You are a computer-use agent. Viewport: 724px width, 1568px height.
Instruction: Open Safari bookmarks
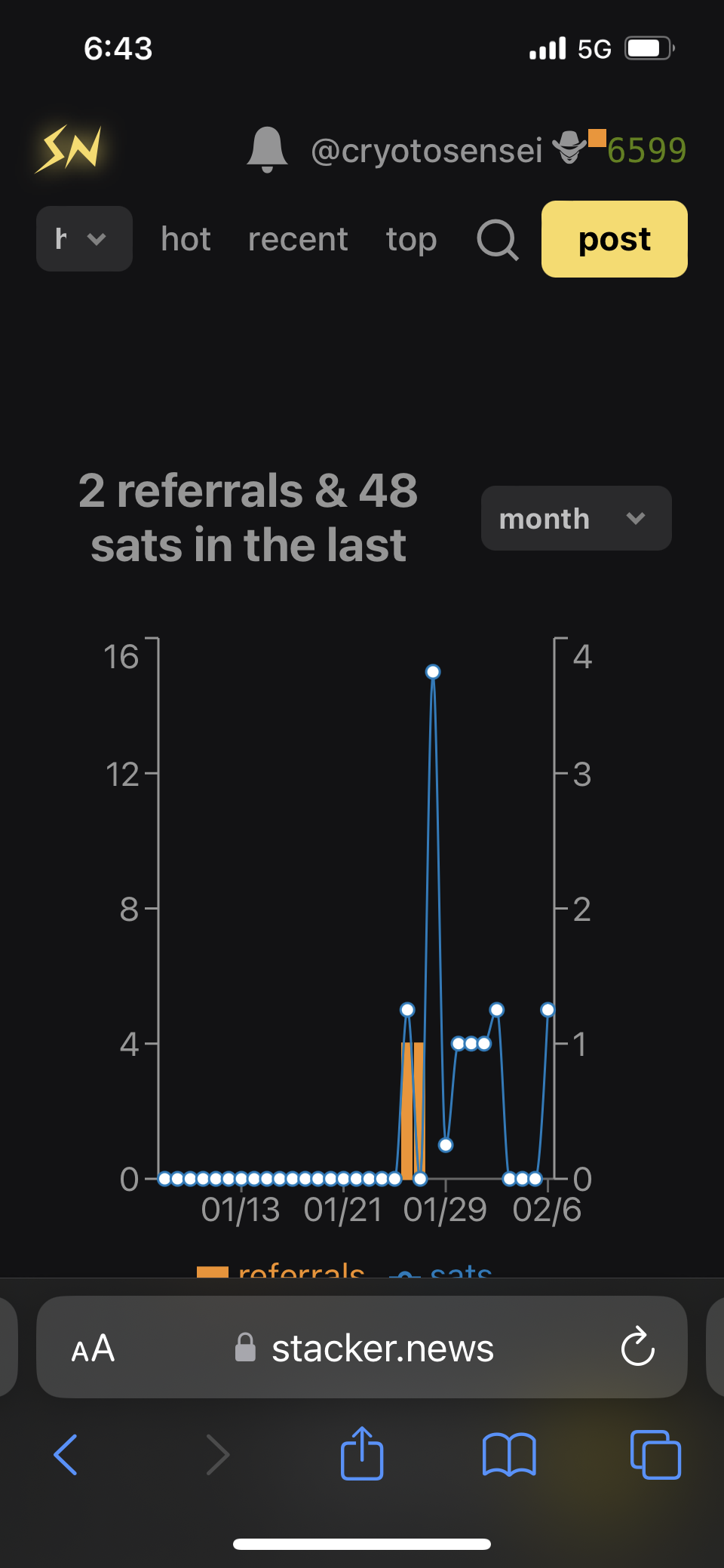(x=509, y=1454)
